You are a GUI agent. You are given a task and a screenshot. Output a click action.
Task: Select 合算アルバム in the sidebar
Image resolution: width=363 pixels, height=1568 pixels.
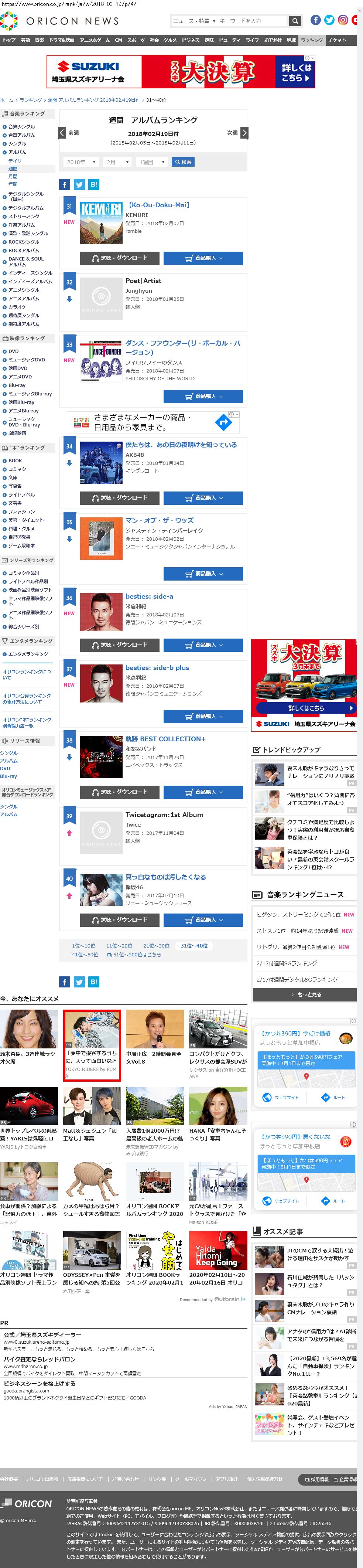[x=21, y=135]
